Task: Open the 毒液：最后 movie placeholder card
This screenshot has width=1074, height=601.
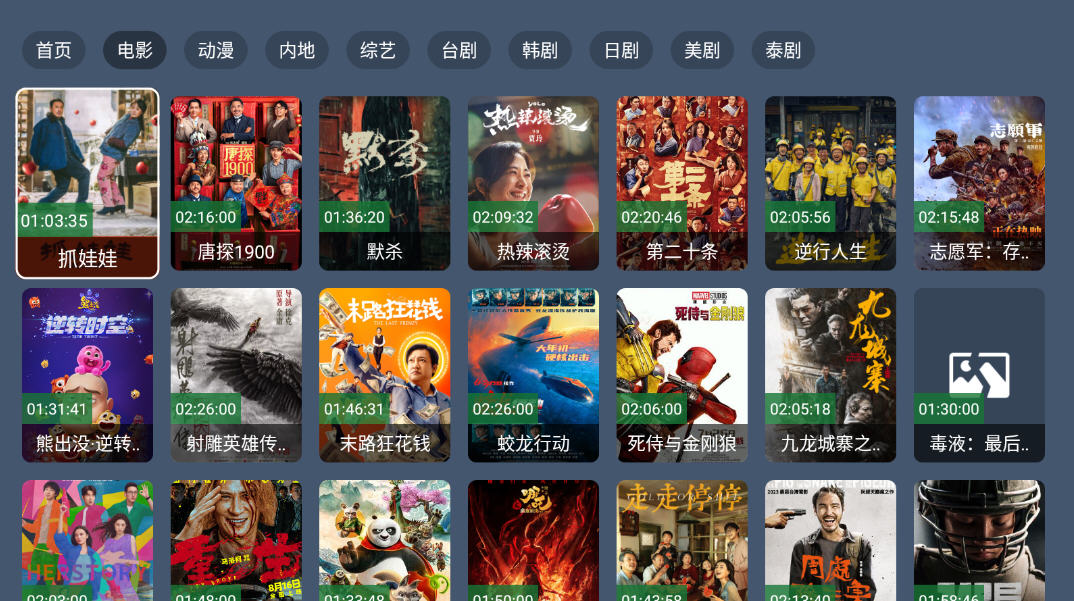Action: 979,375
